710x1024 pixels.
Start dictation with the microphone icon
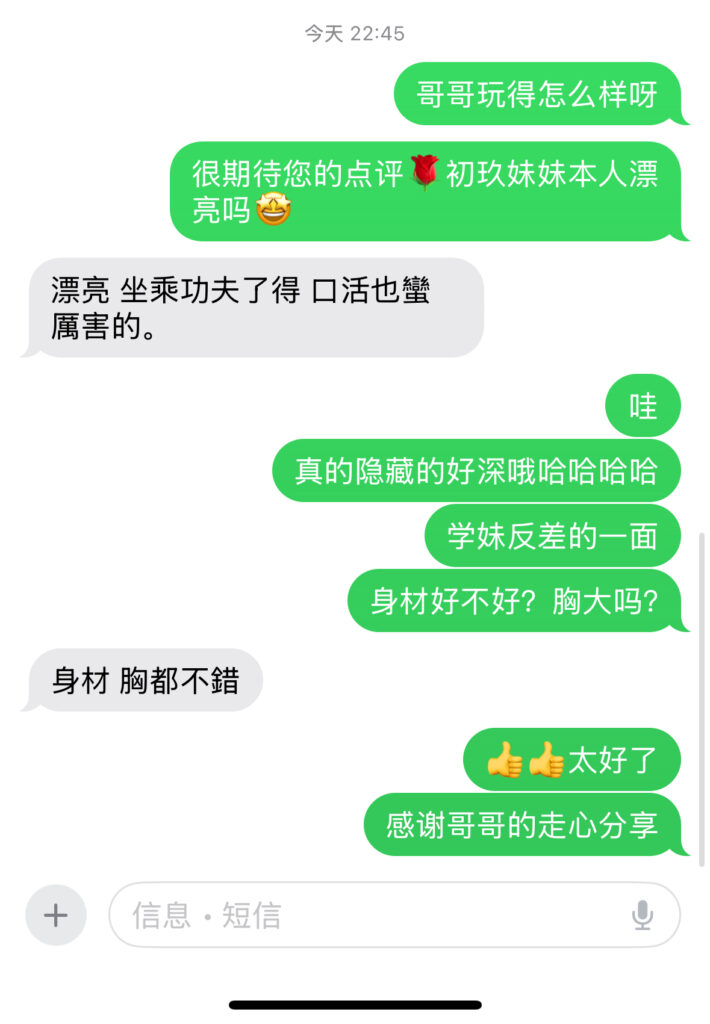pyautogui.click(x=643, y=915)
